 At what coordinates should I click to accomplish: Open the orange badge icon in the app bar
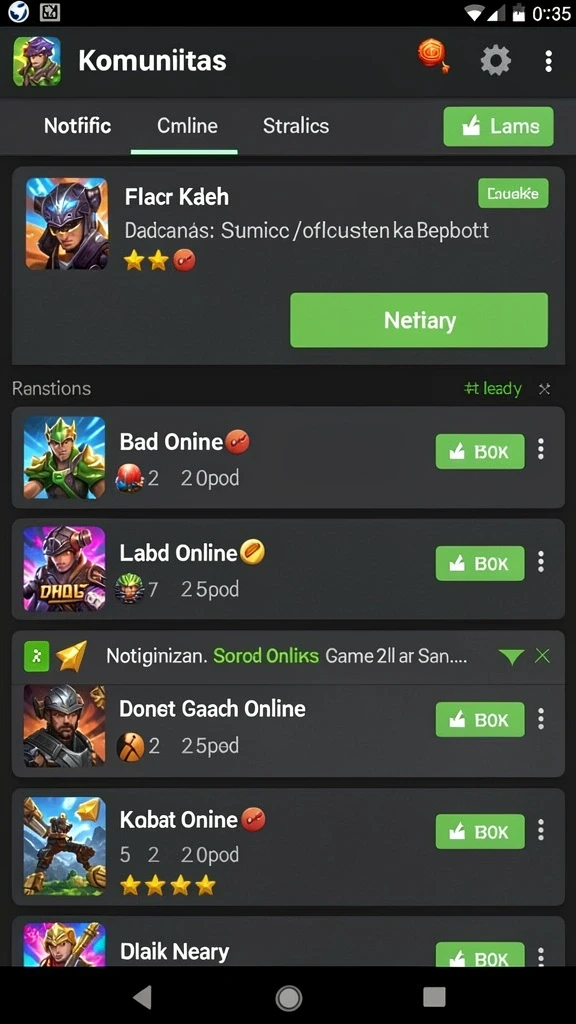coord(434,55)
